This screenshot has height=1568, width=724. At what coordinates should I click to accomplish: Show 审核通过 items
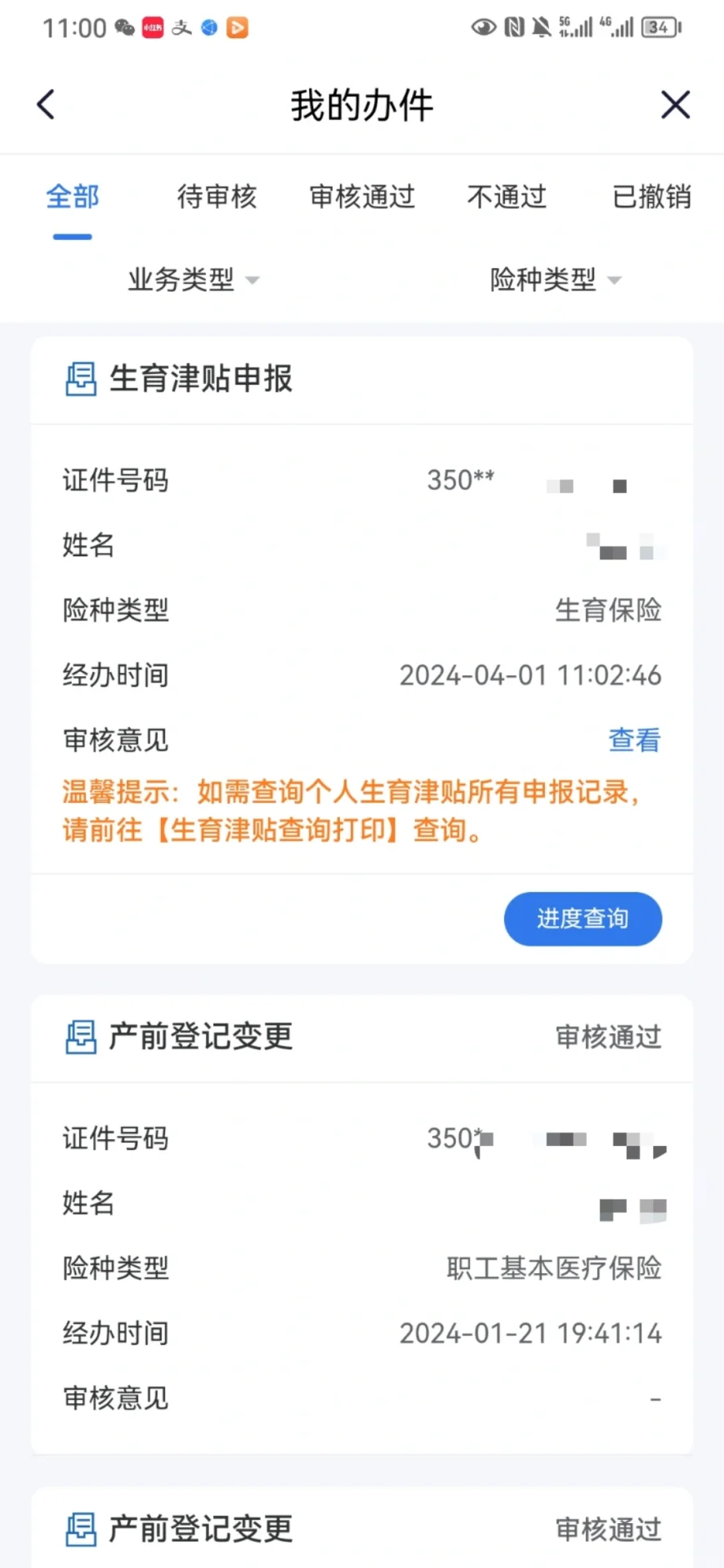click(x=362, y=197)
